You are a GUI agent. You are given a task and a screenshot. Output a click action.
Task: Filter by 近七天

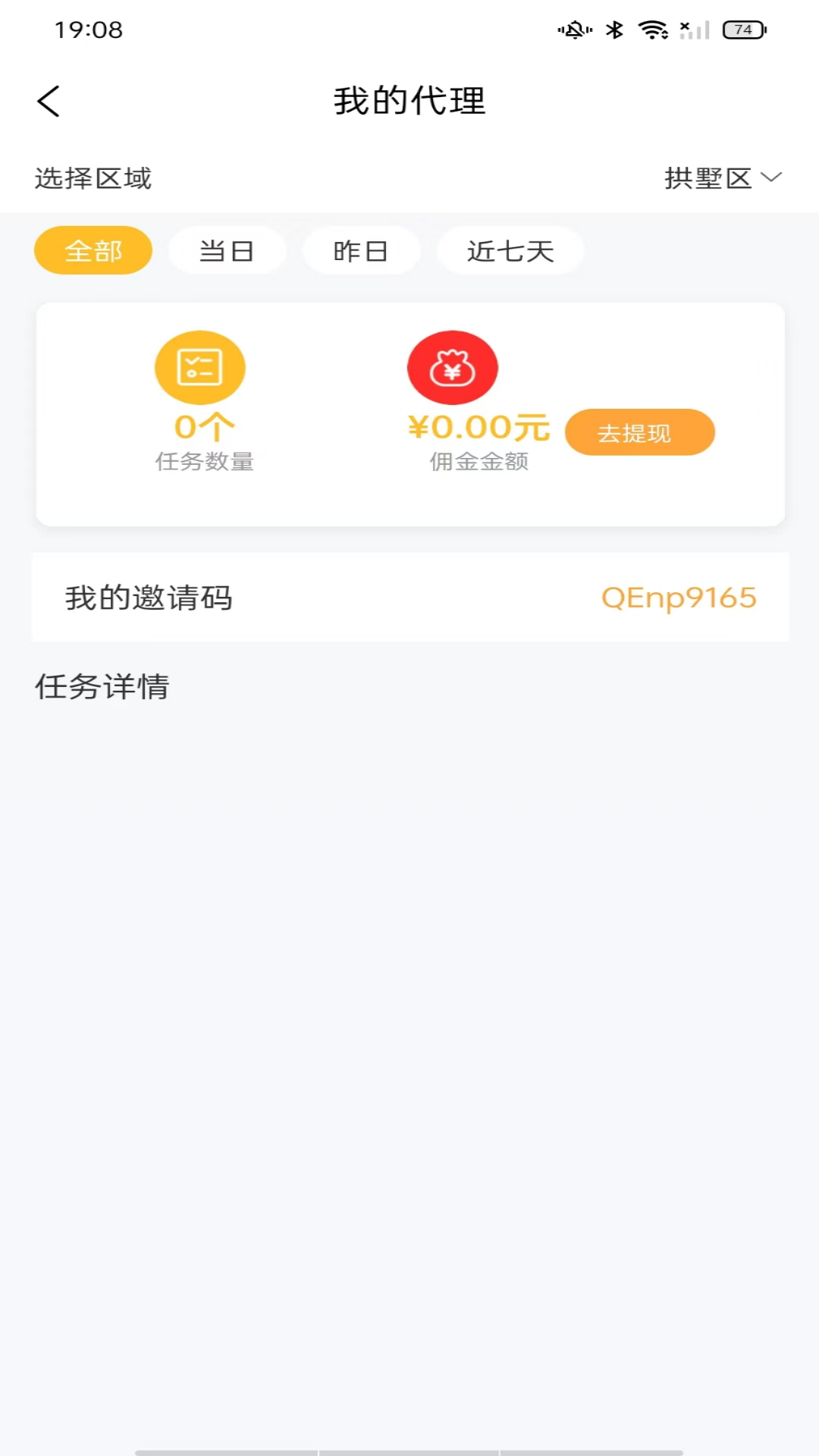pos(510,250)
